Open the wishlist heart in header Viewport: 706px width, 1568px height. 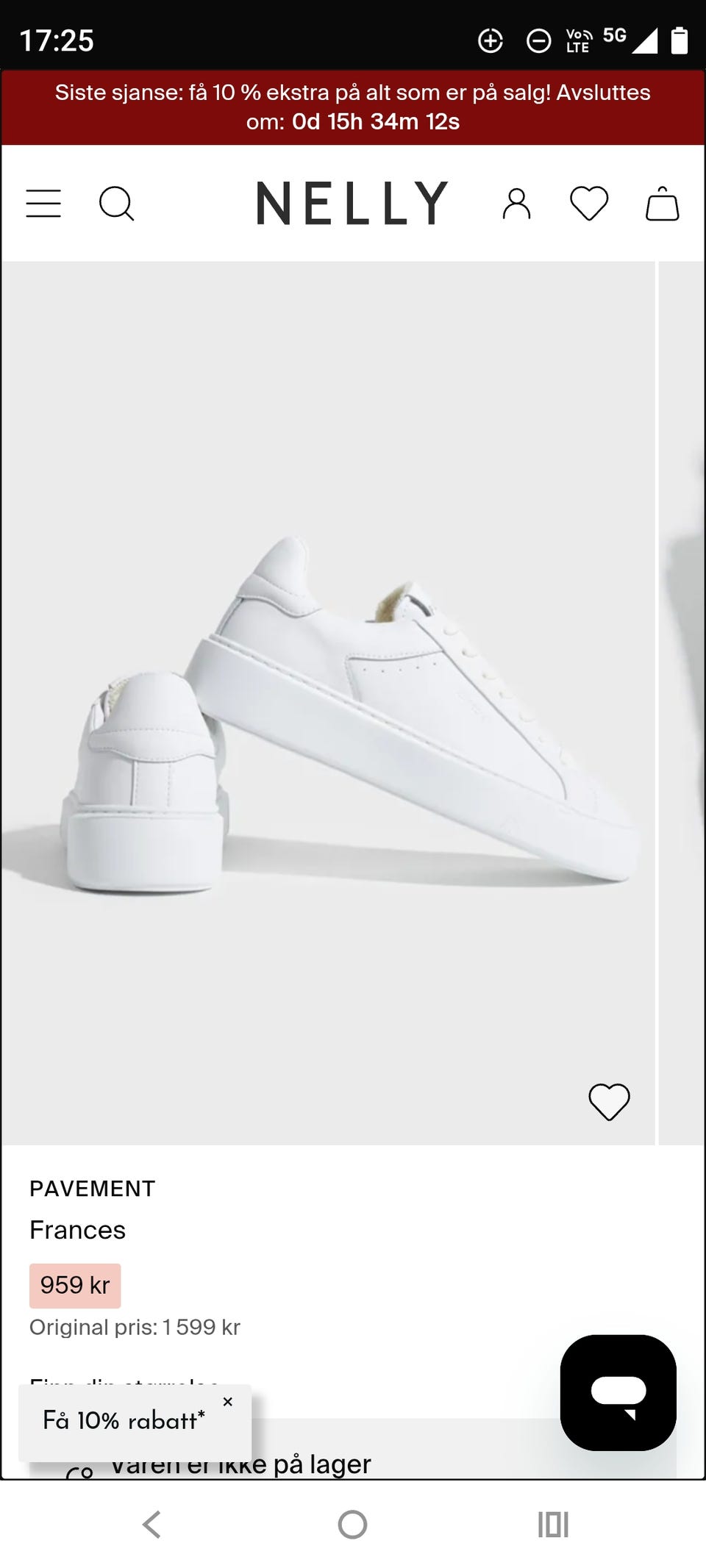[x=589, y=204]
